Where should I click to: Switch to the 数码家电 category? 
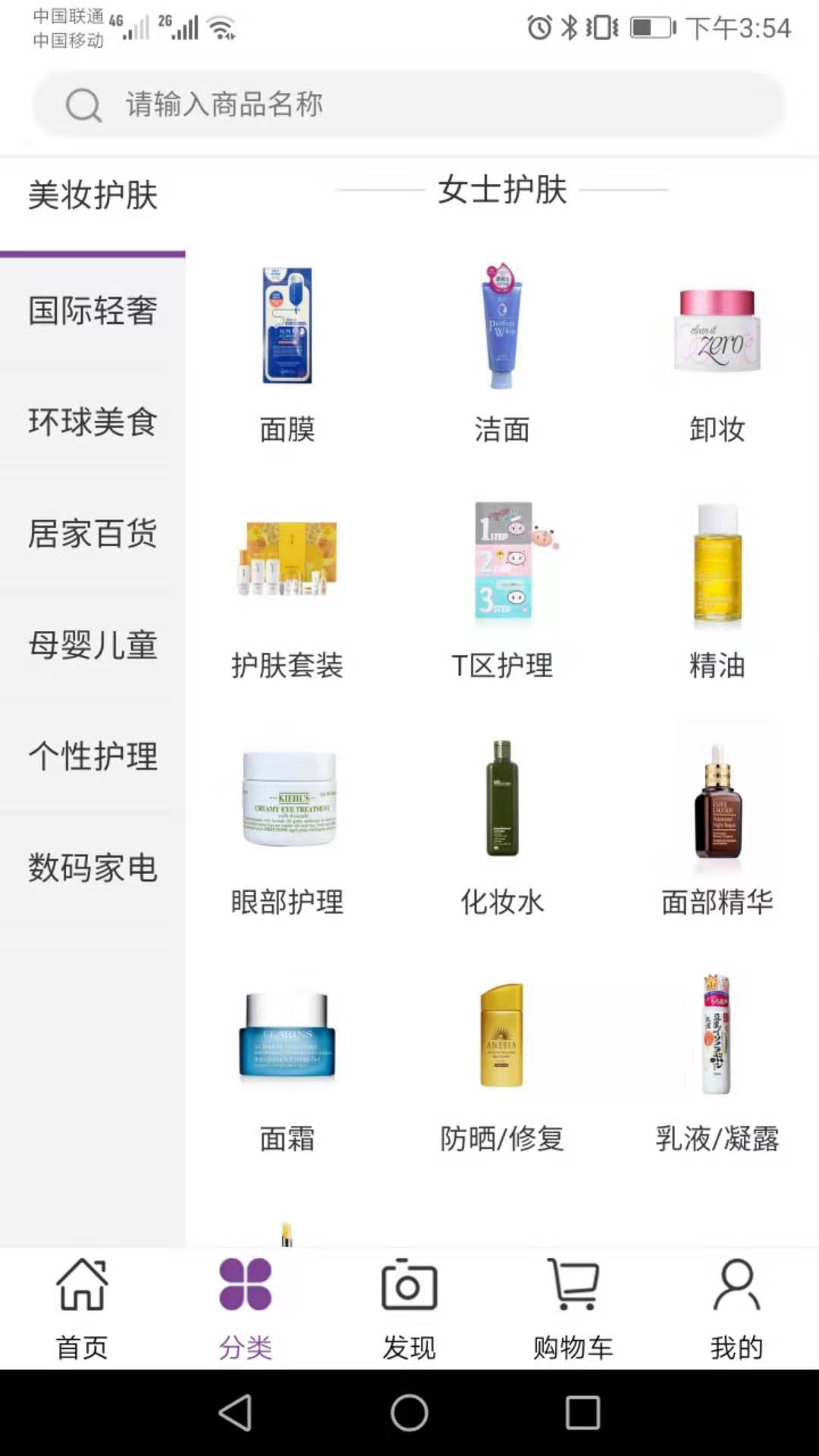93,868
